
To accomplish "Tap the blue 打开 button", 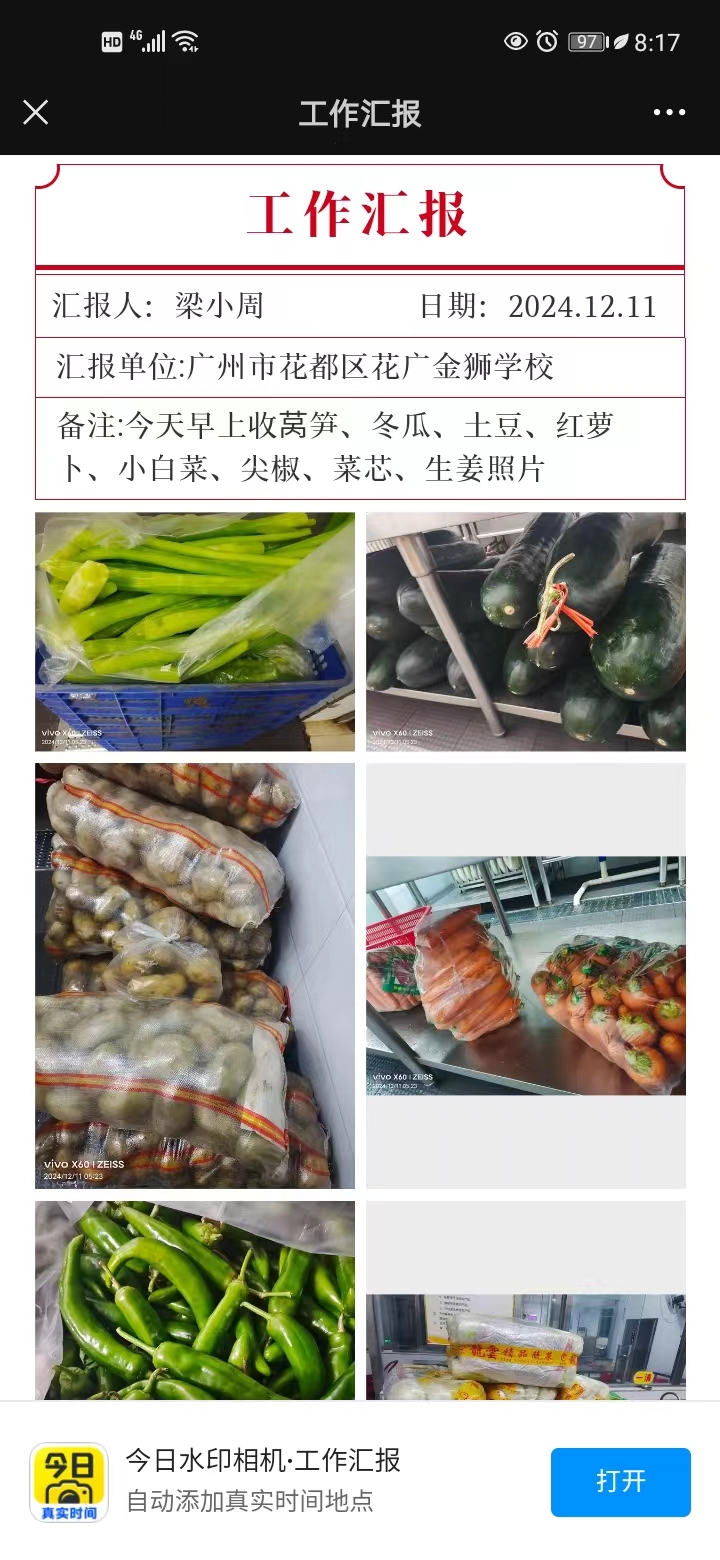I will [620, 1482].
